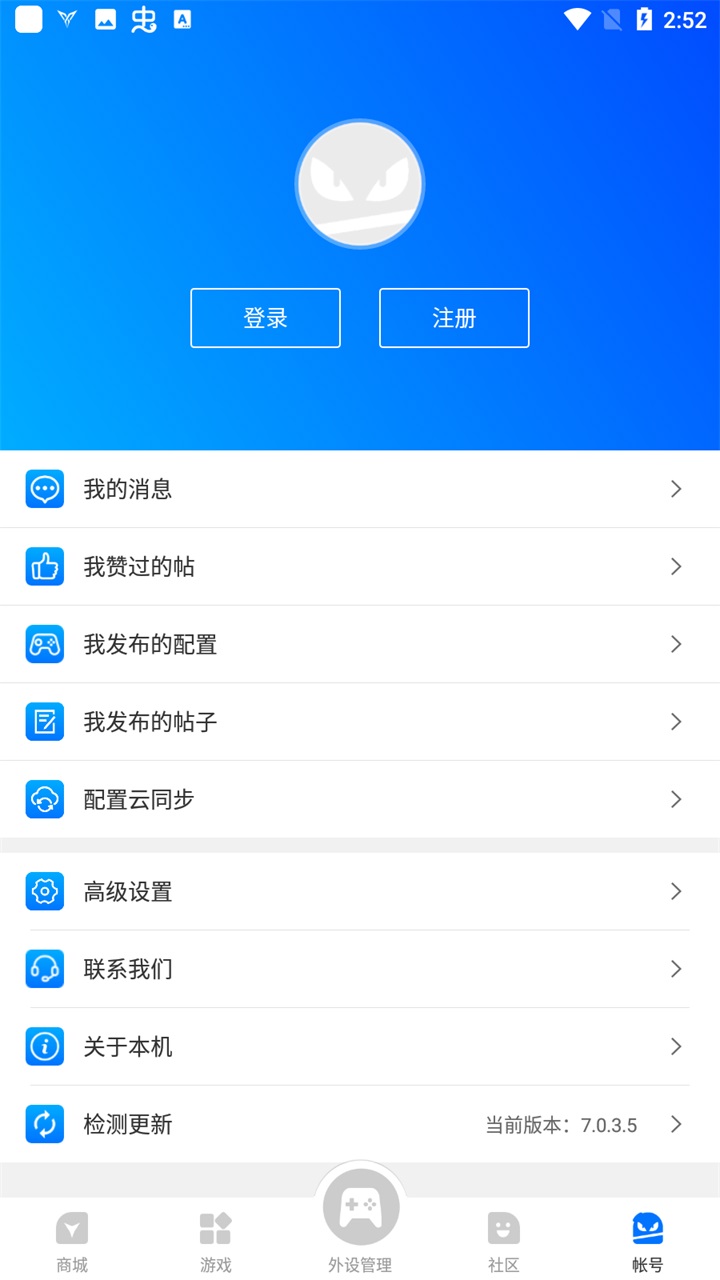Image resolution: width=720 pixels, height=1280 pixels.
Task: Open the 配置云同步 cloud sync icon
Action: point(44,799)
